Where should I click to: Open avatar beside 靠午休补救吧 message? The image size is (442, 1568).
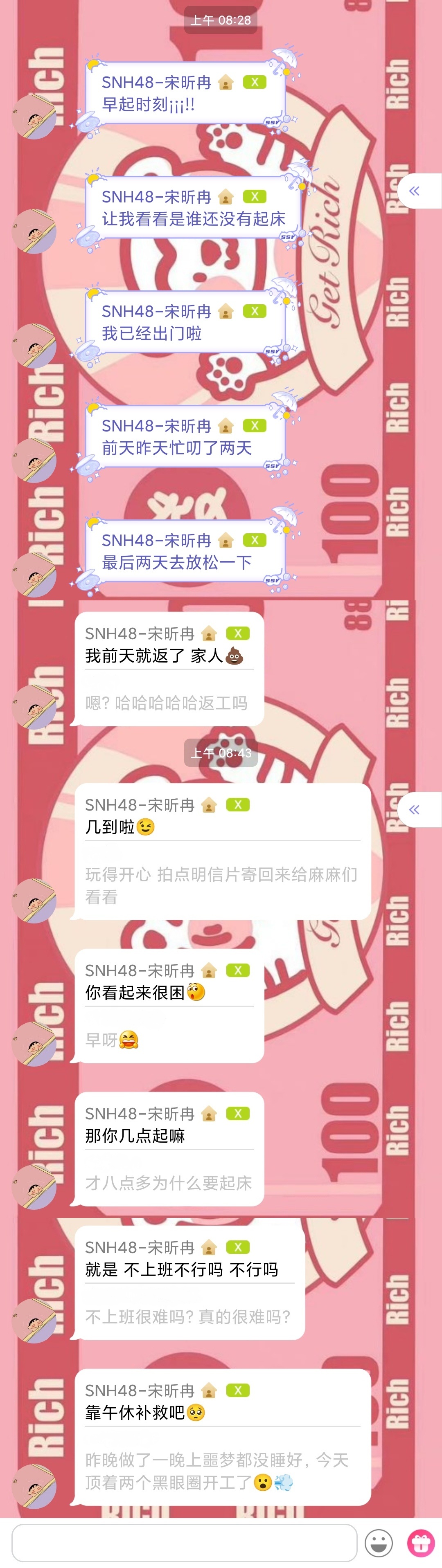coord(34,1487)
